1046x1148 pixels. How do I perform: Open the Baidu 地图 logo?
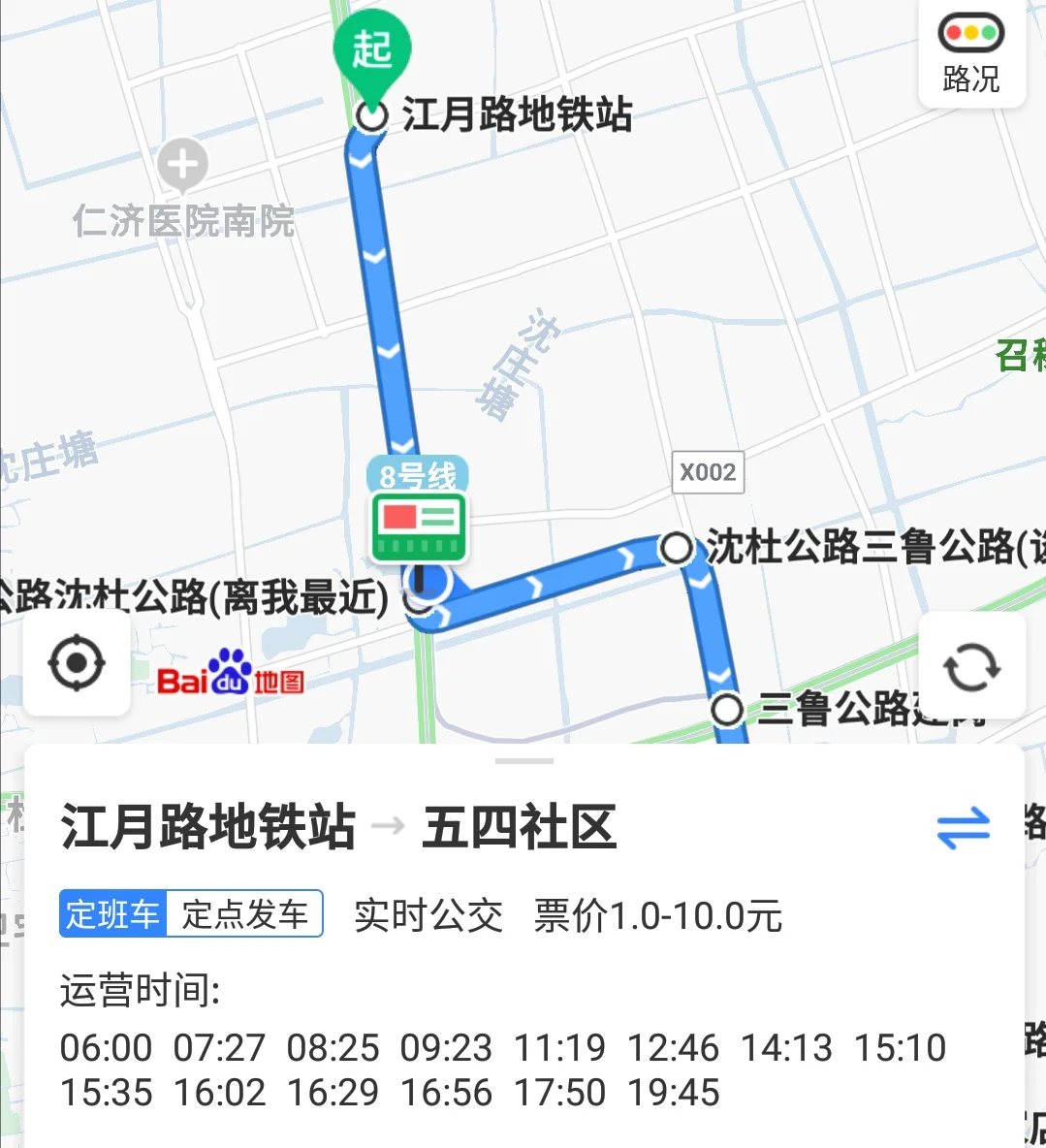(230, 677)
